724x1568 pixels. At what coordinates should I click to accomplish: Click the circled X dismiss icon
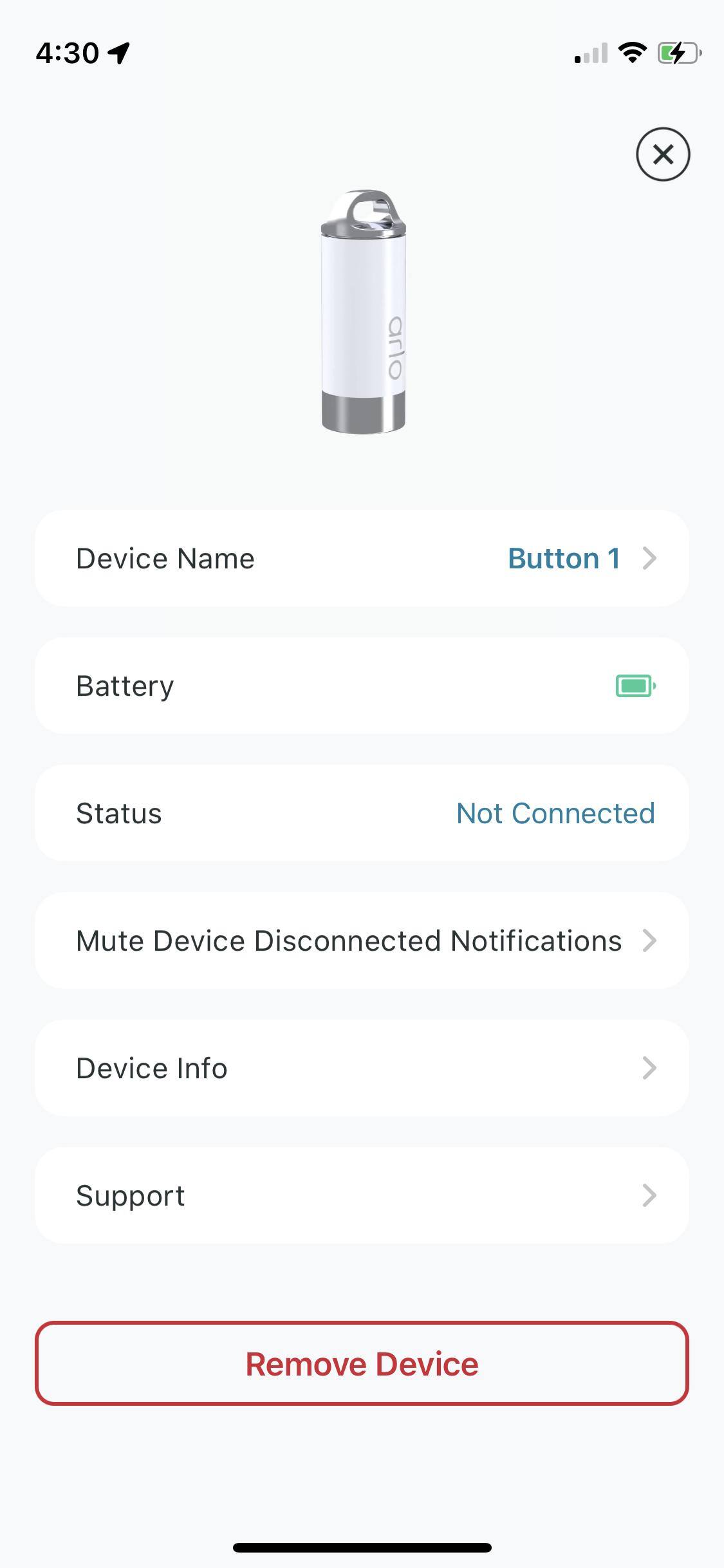coord(662,154)
